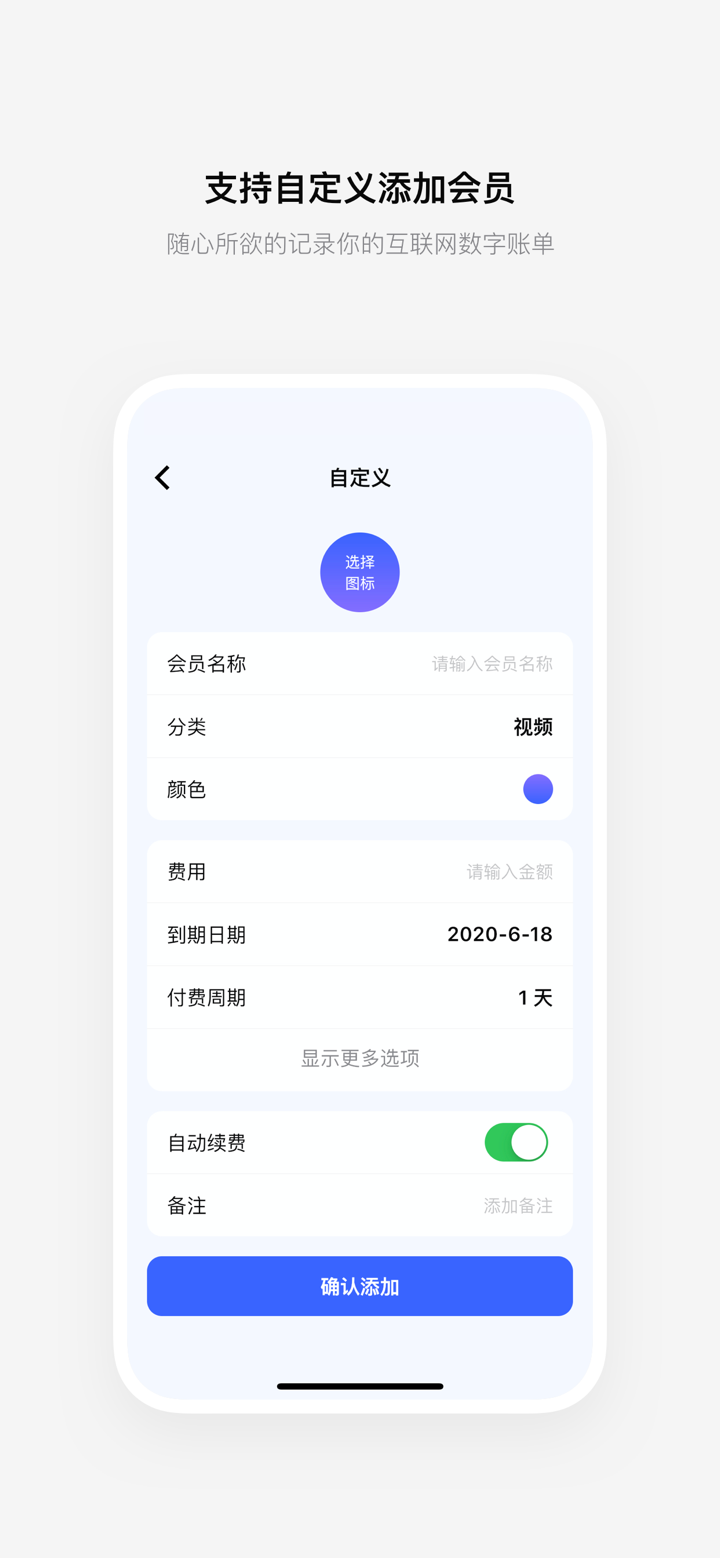Click the left-pointing chevron in the header
720x1558 pixels.
162,478
